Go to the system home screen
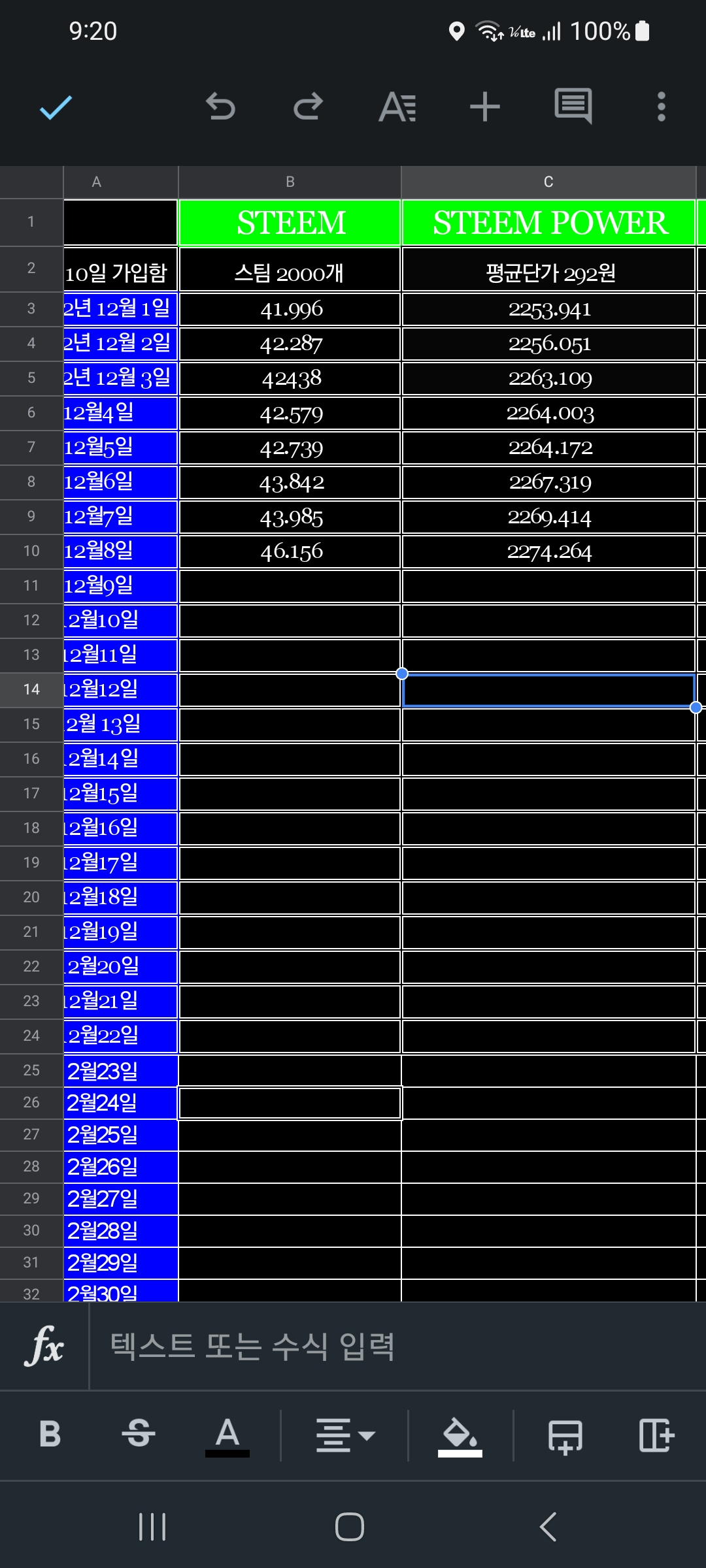The image size is (706, 1568). (x=350, y=1527)
